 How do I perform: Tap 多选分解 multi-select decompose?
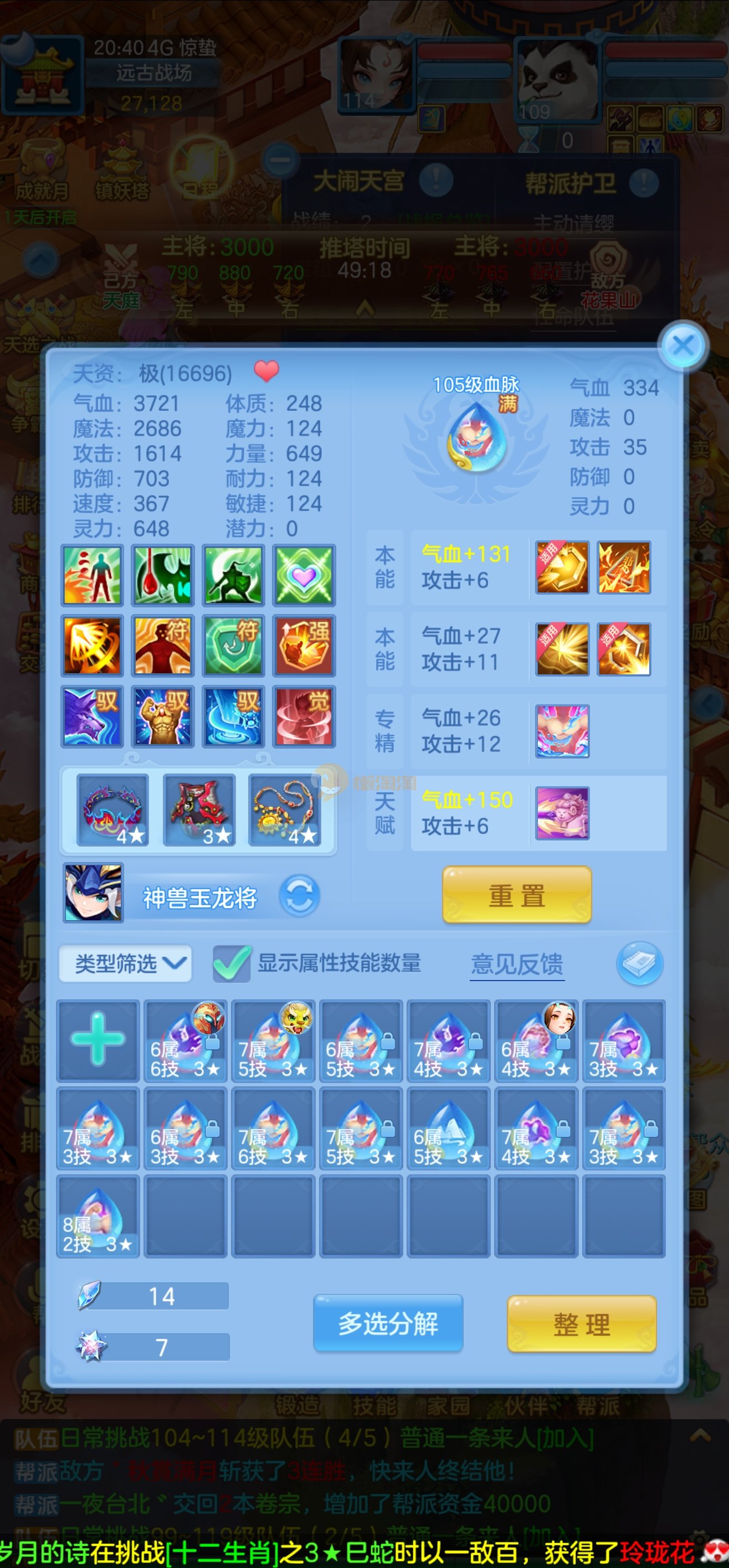click(x=388, y=1323)
